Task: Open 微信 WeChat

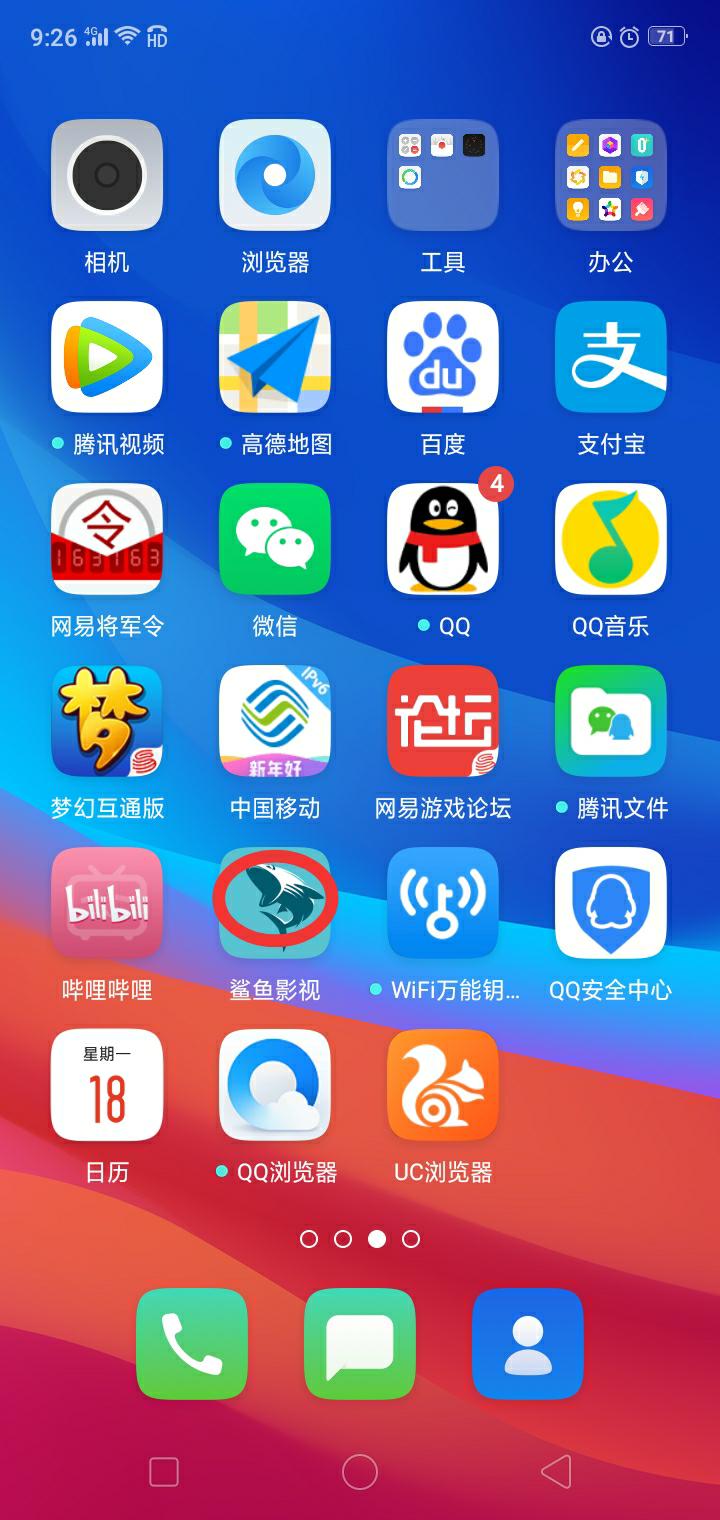Action: pyautogui.click(x=275, y=539)
